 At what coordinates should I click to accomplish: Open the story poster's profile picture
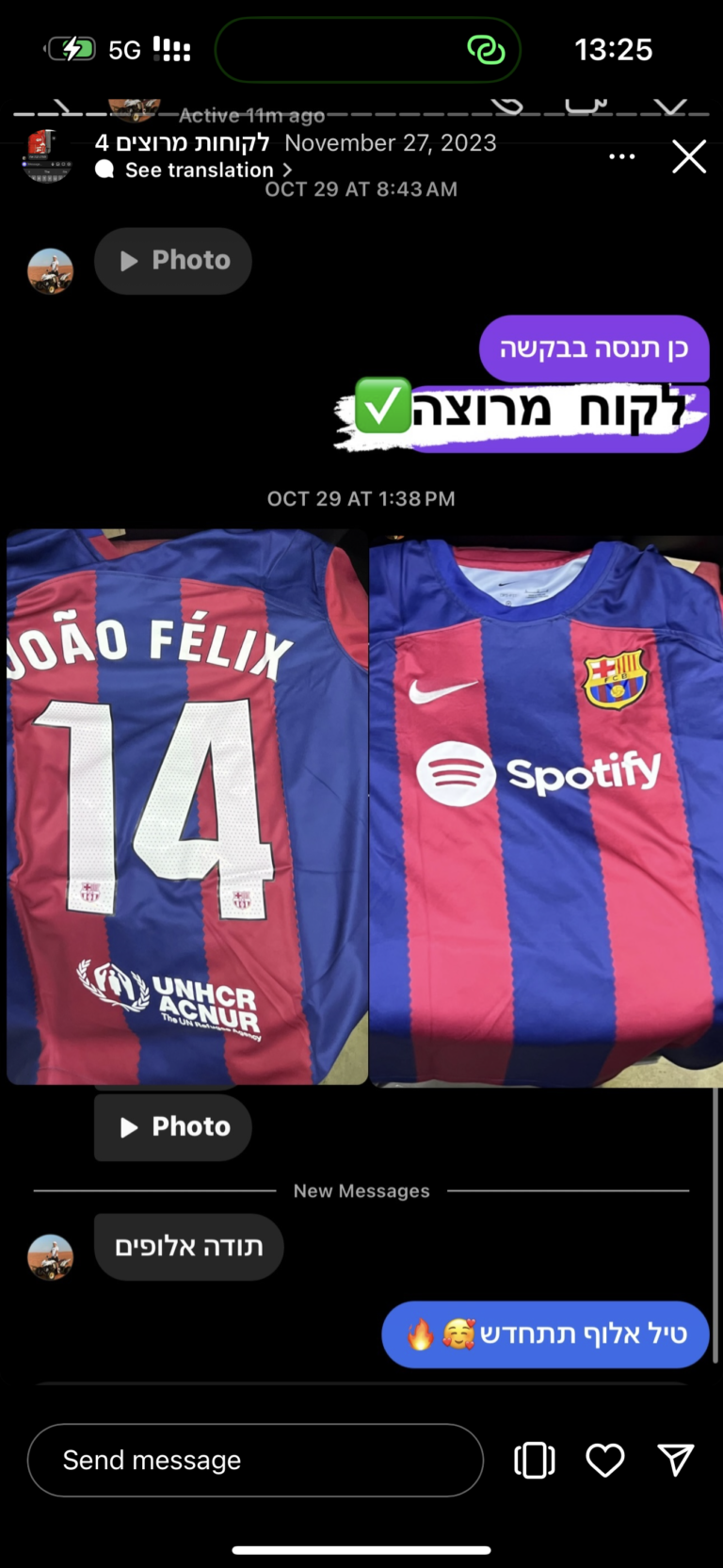(x=46, y=156)
